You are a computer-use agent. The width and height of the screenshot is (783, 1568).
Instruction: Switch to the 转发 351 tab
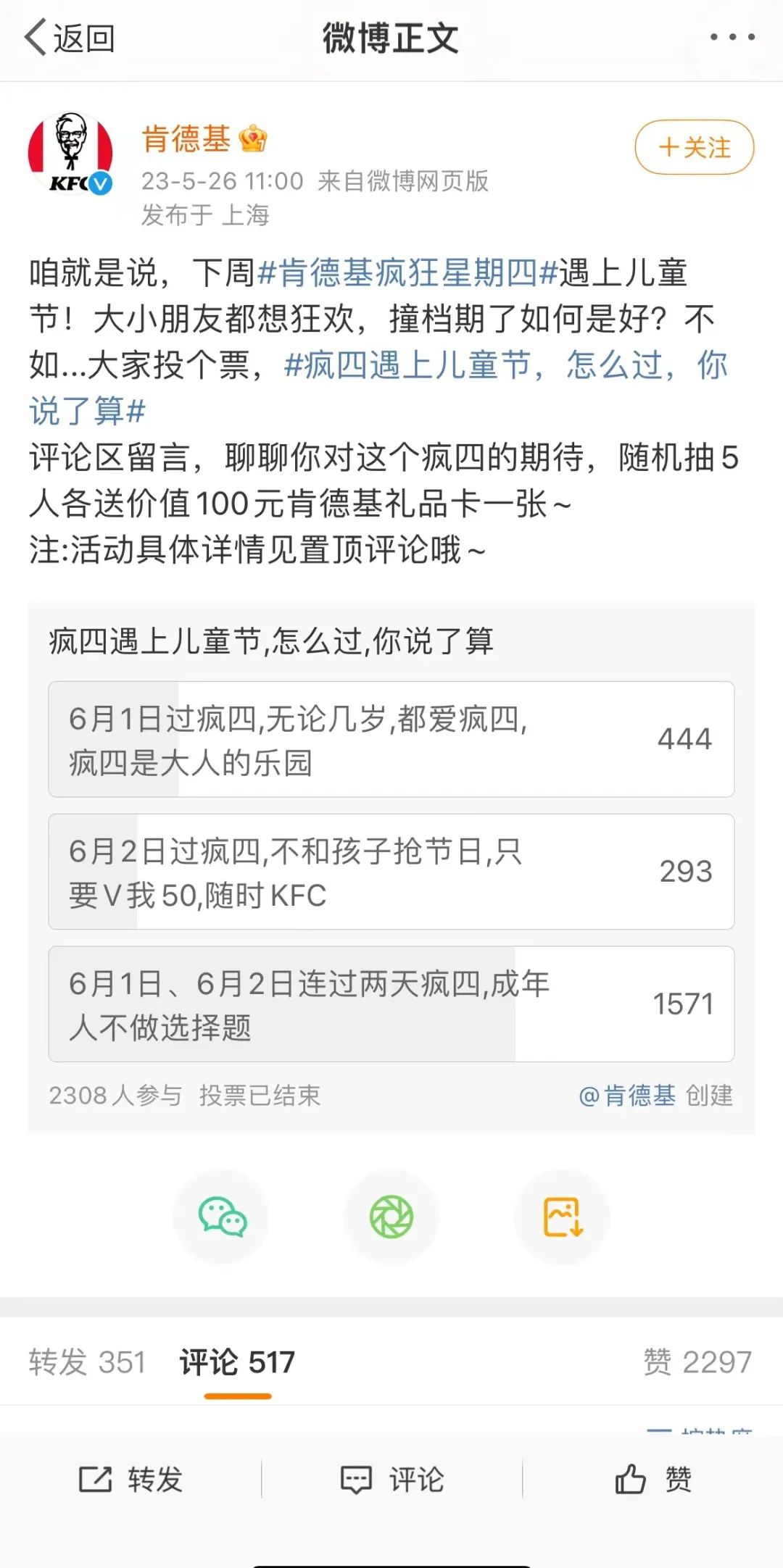87,1362
